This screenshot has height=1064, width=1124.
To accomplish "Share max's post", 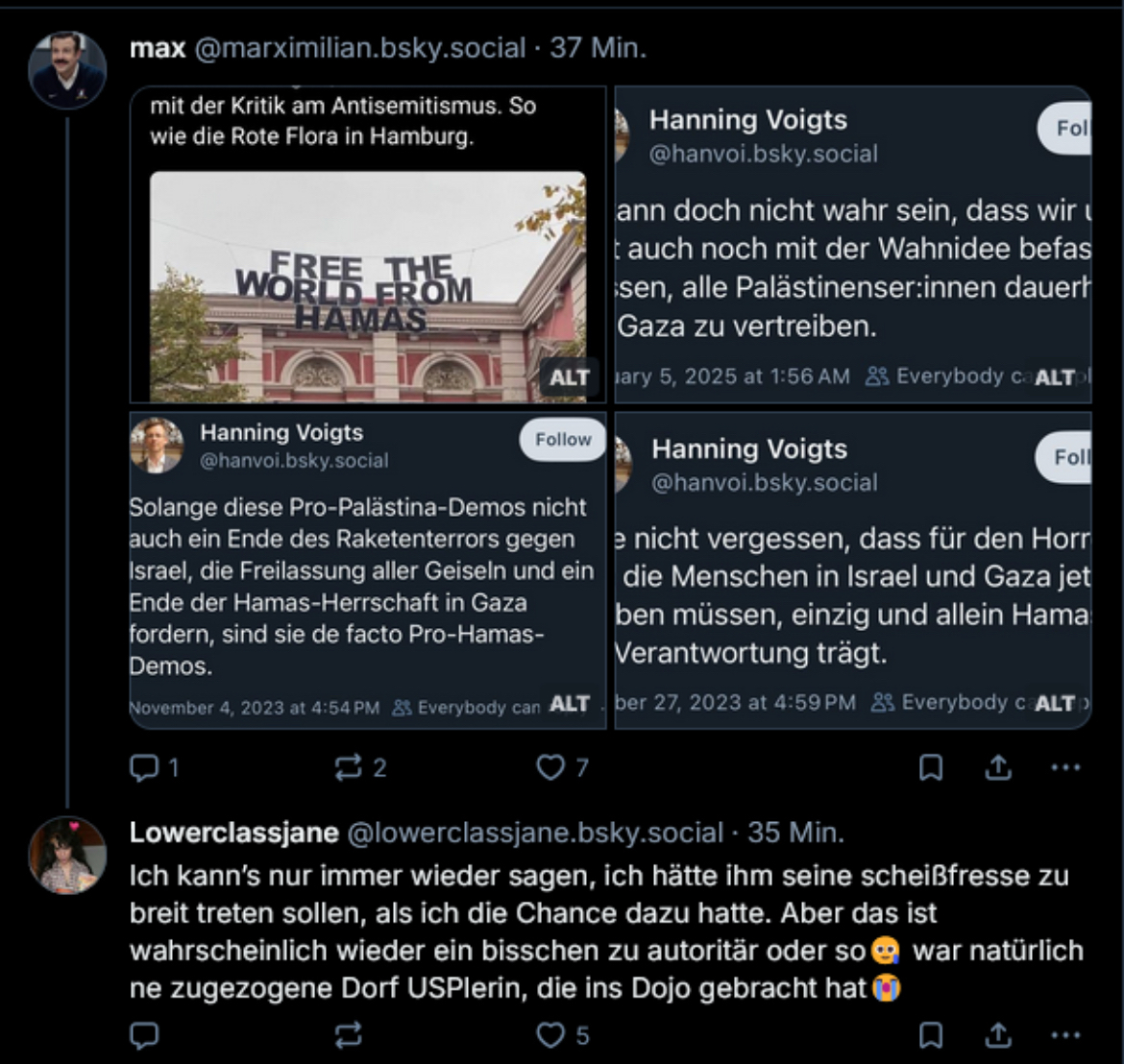I will click(x=998, y=767).
